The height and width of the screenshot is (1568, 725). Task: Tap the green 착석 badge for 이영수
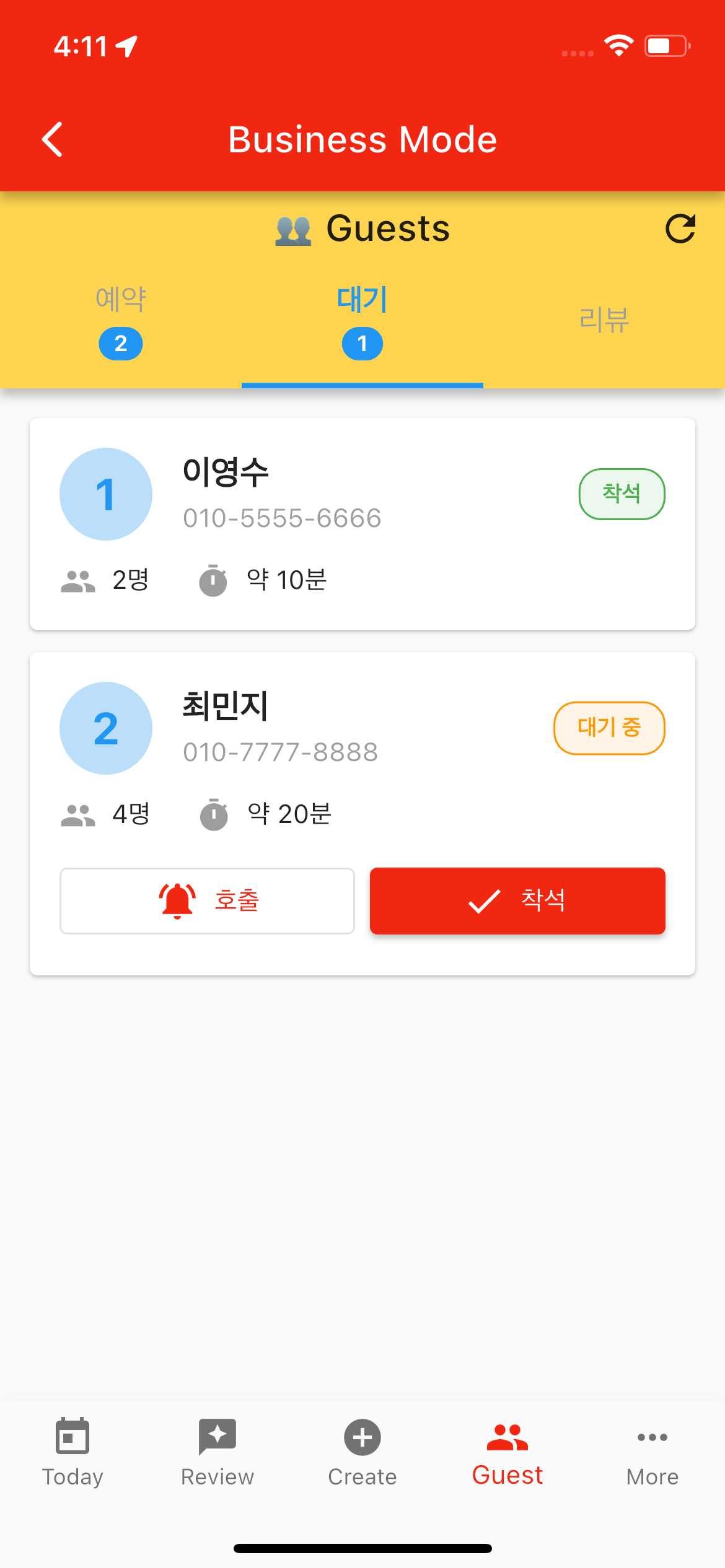622,494
